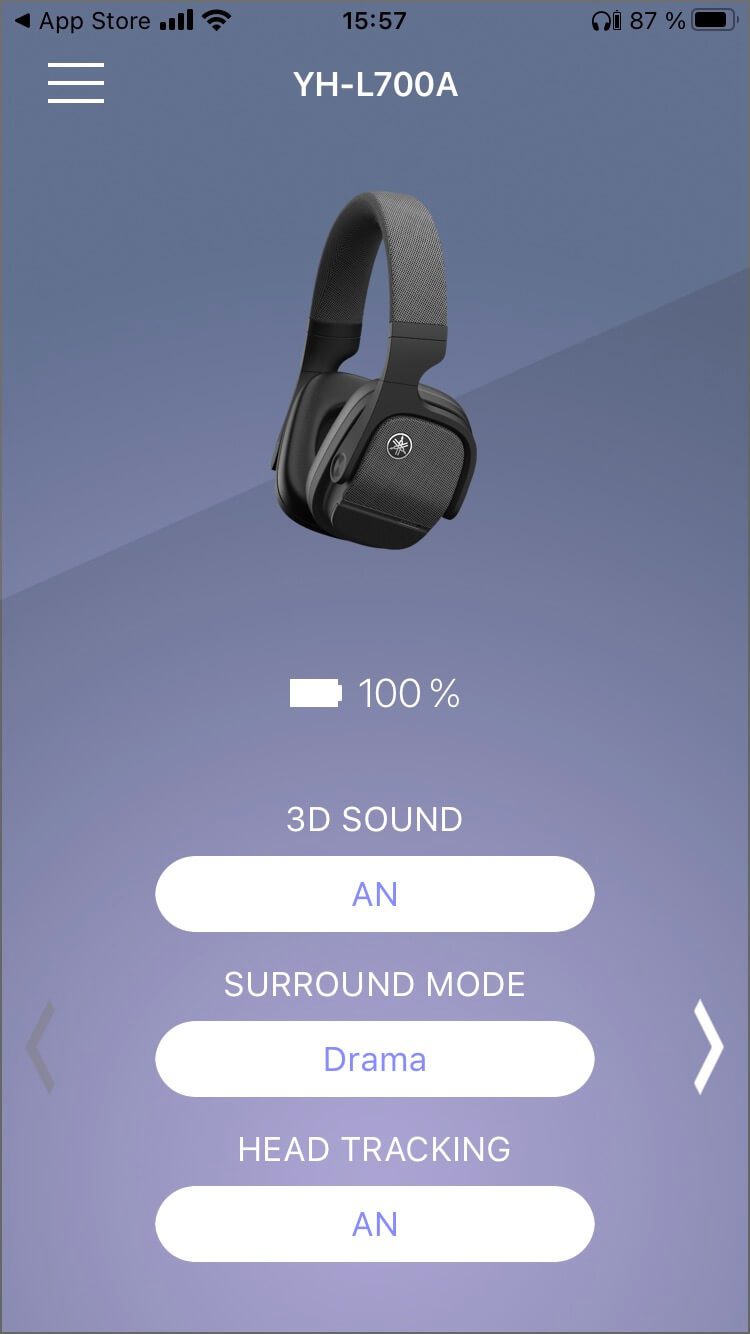The height and width of the screenshot is (1334, 750).
Task: Go to next page with right arrow
Action: (708, 1046)
